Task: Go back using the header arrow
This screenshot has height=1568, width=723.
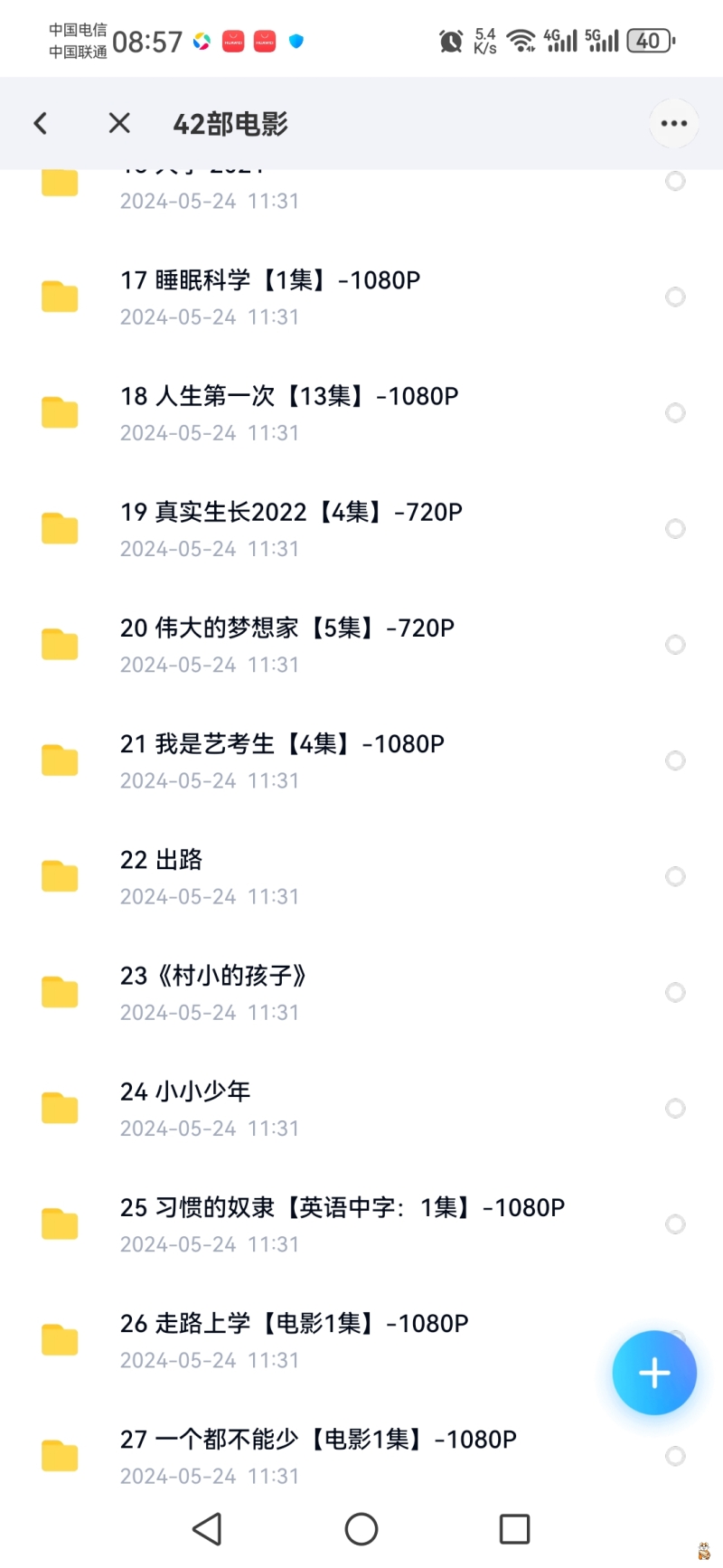Action: [41, 124]
